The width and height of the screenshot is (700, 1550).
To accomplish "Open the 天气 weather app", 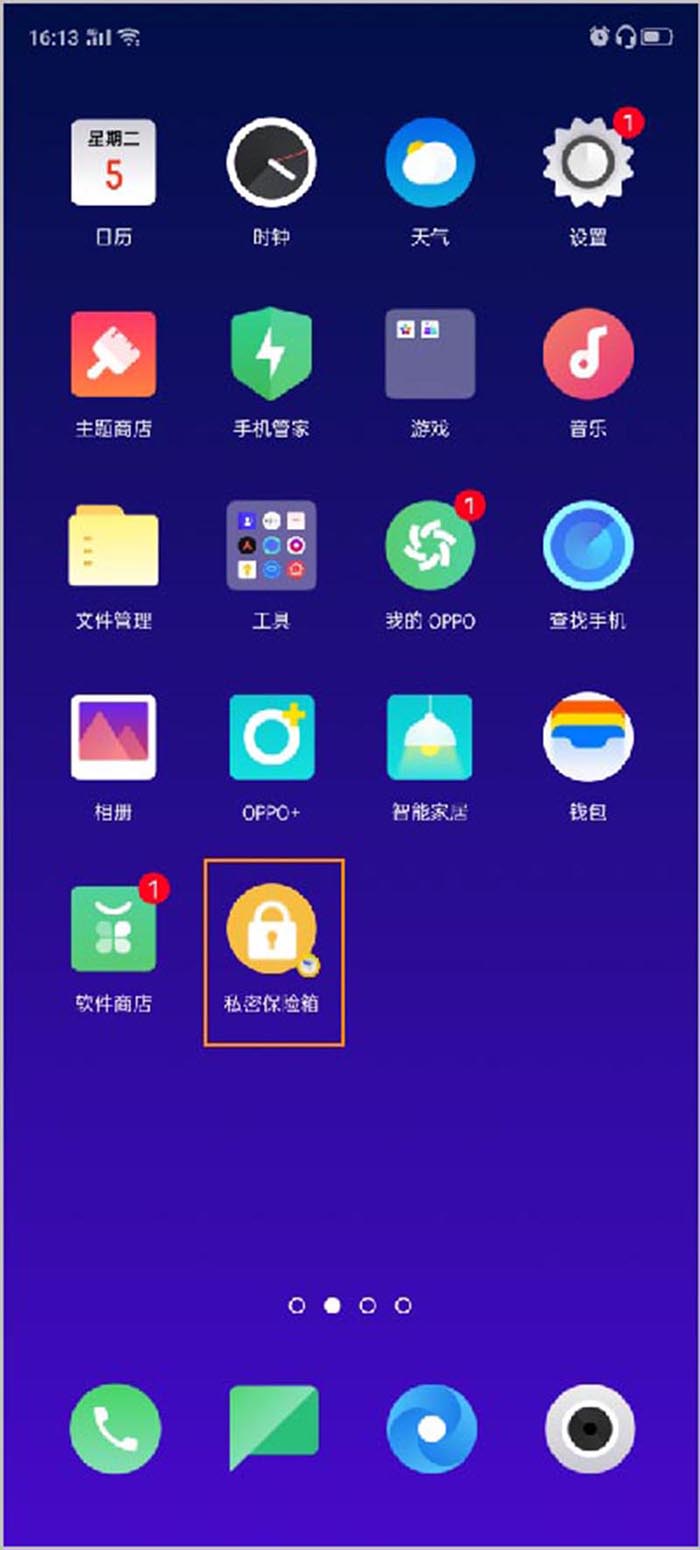I will (x=430, y=163).
